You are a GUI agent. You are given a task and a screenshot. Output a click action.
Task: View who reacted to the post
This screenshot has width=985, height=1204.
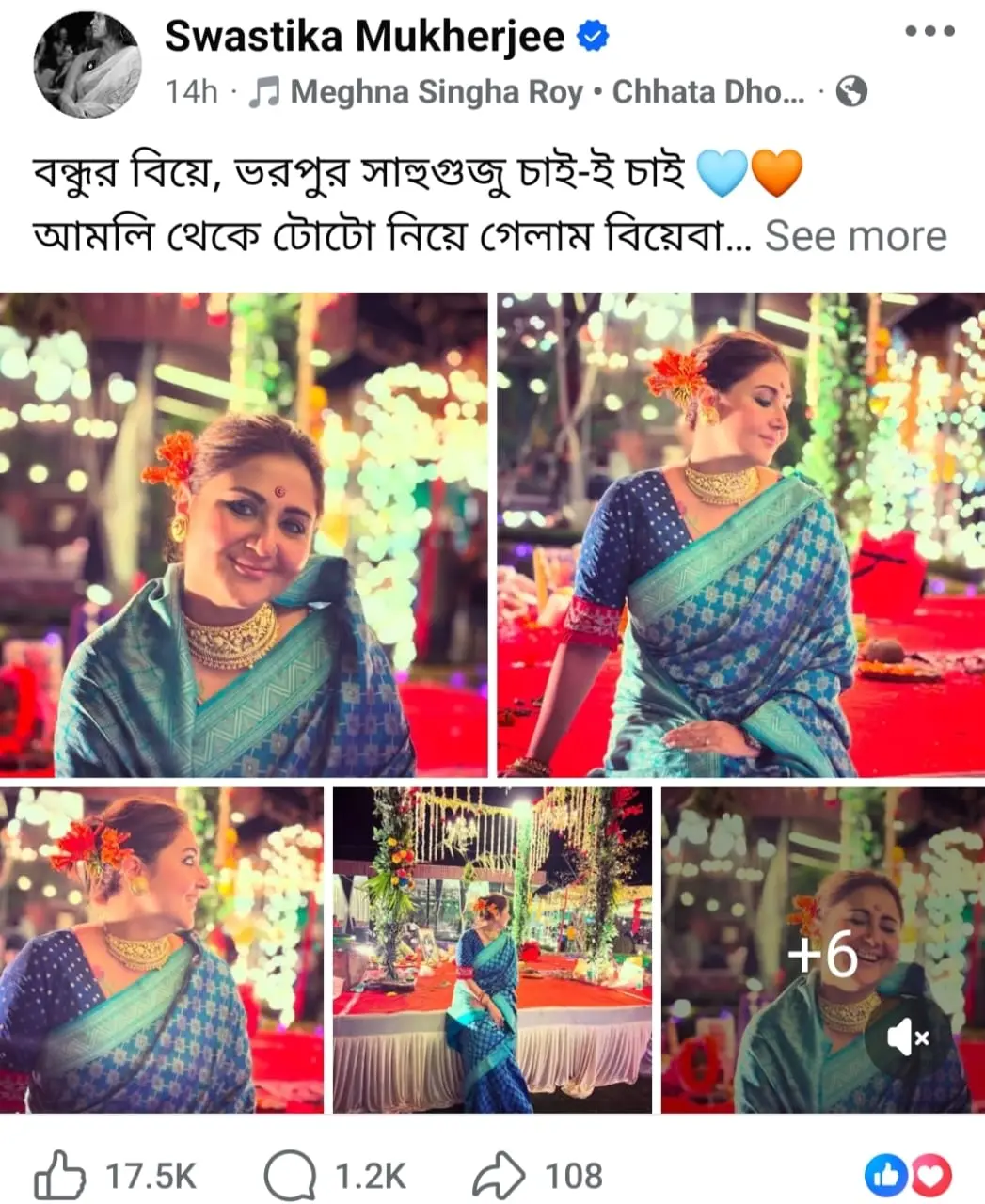(x=907, y=1176)
